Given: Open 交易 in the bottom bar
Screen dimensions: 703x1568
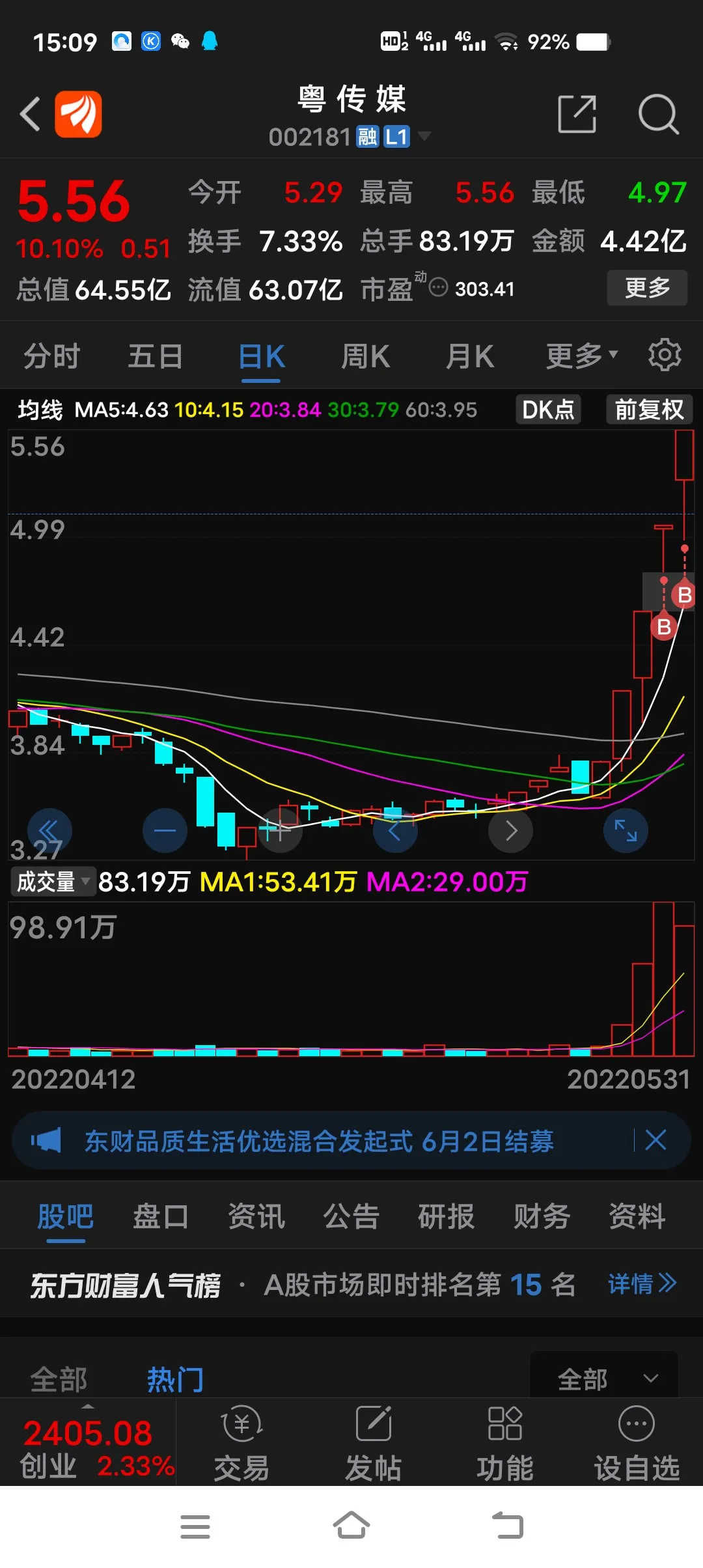Looking at the screenshot, I should 241,1442.
